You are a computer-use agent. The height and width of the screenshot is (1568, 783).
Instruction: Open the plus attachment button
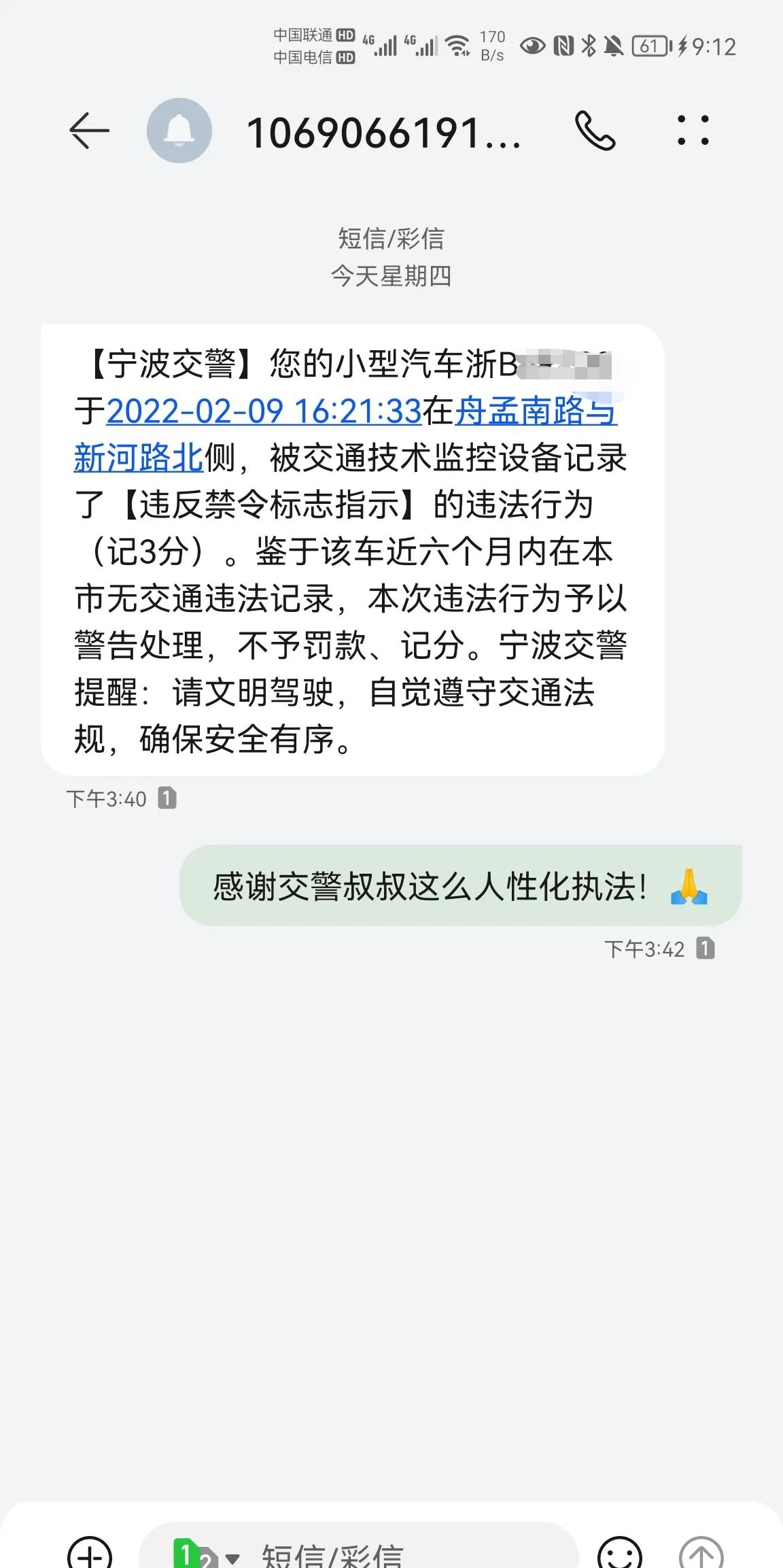click(90, 1554)
